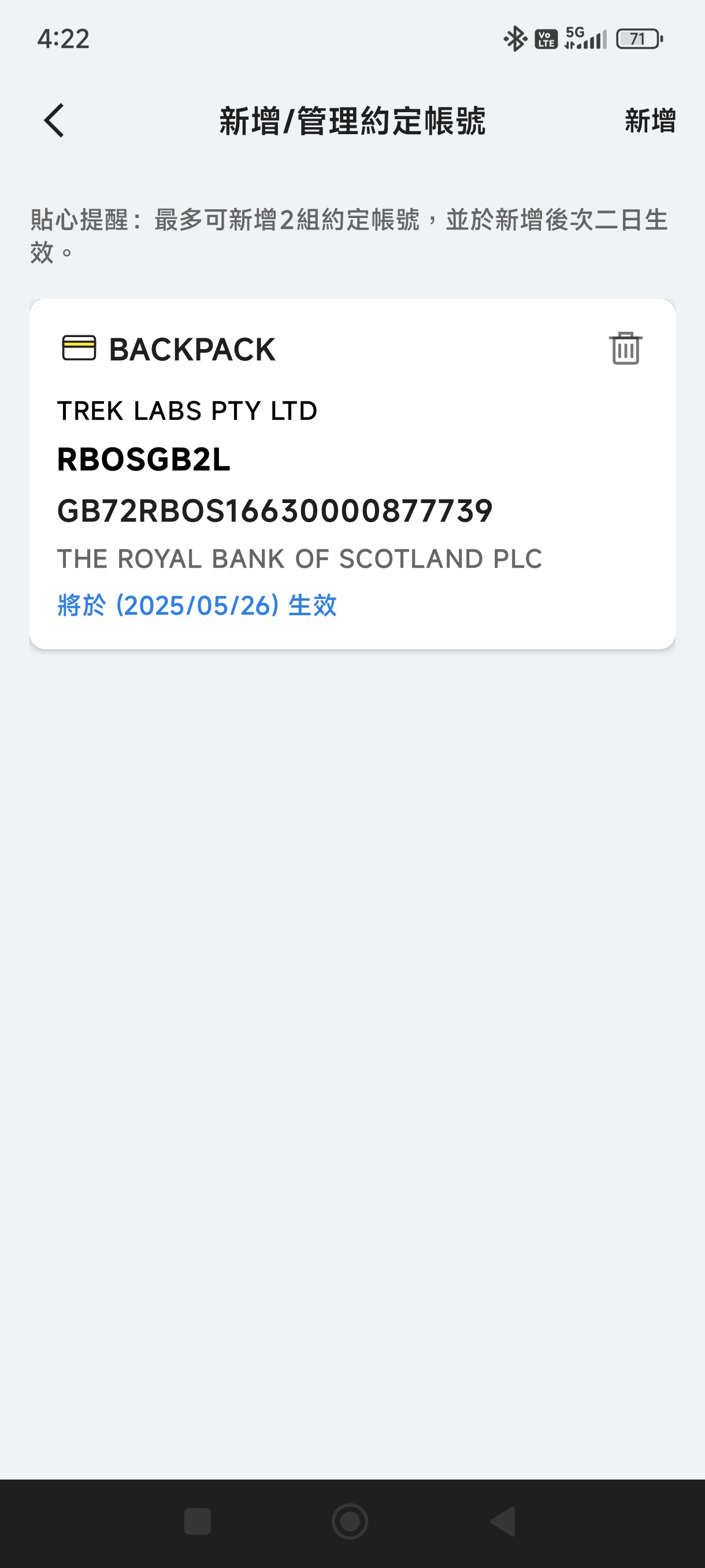
Task: Delete the BACKPACK account with the trash icon
Action: coord(625,349)
